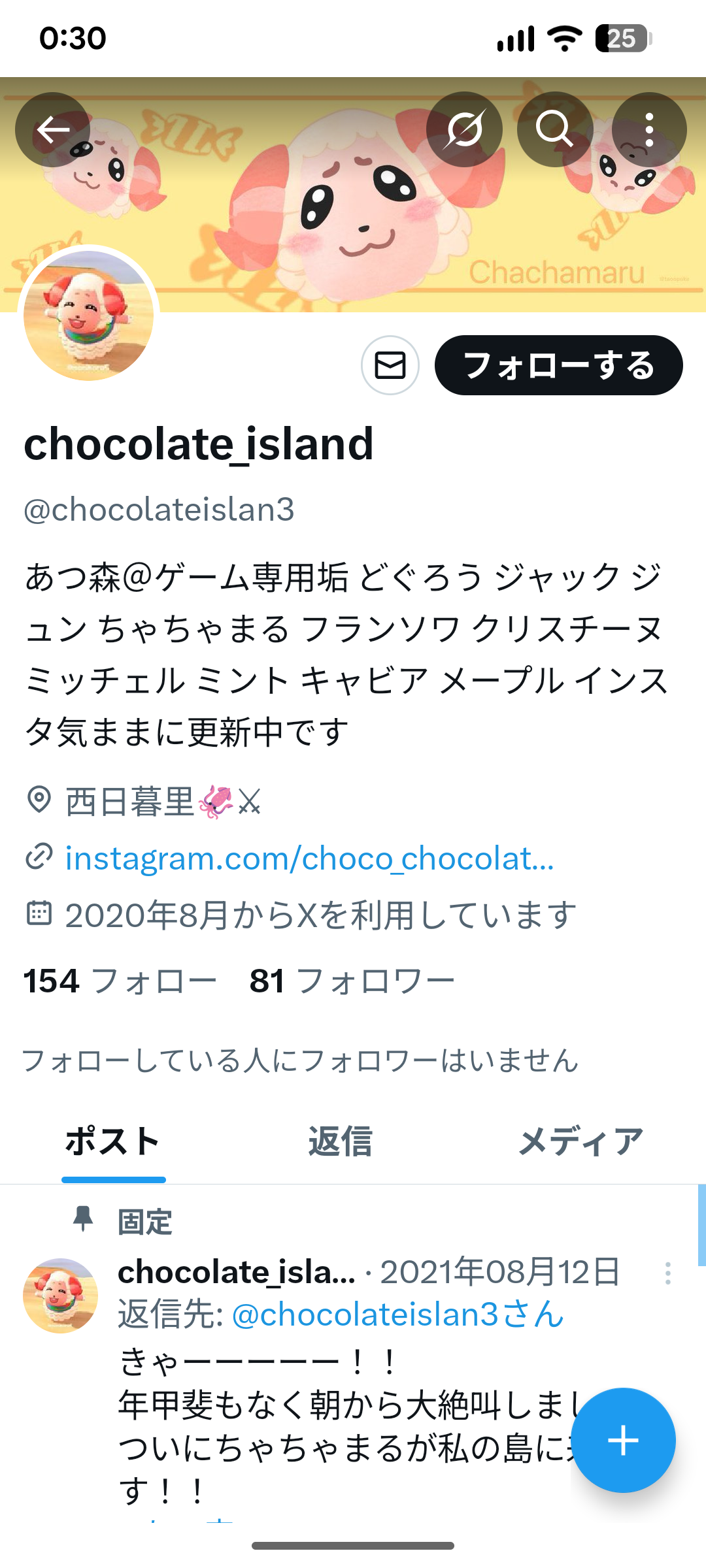This screenshot has width=706, height=1568.
Task: Tap the フォローする button
Action: click(x=558, y=365)
